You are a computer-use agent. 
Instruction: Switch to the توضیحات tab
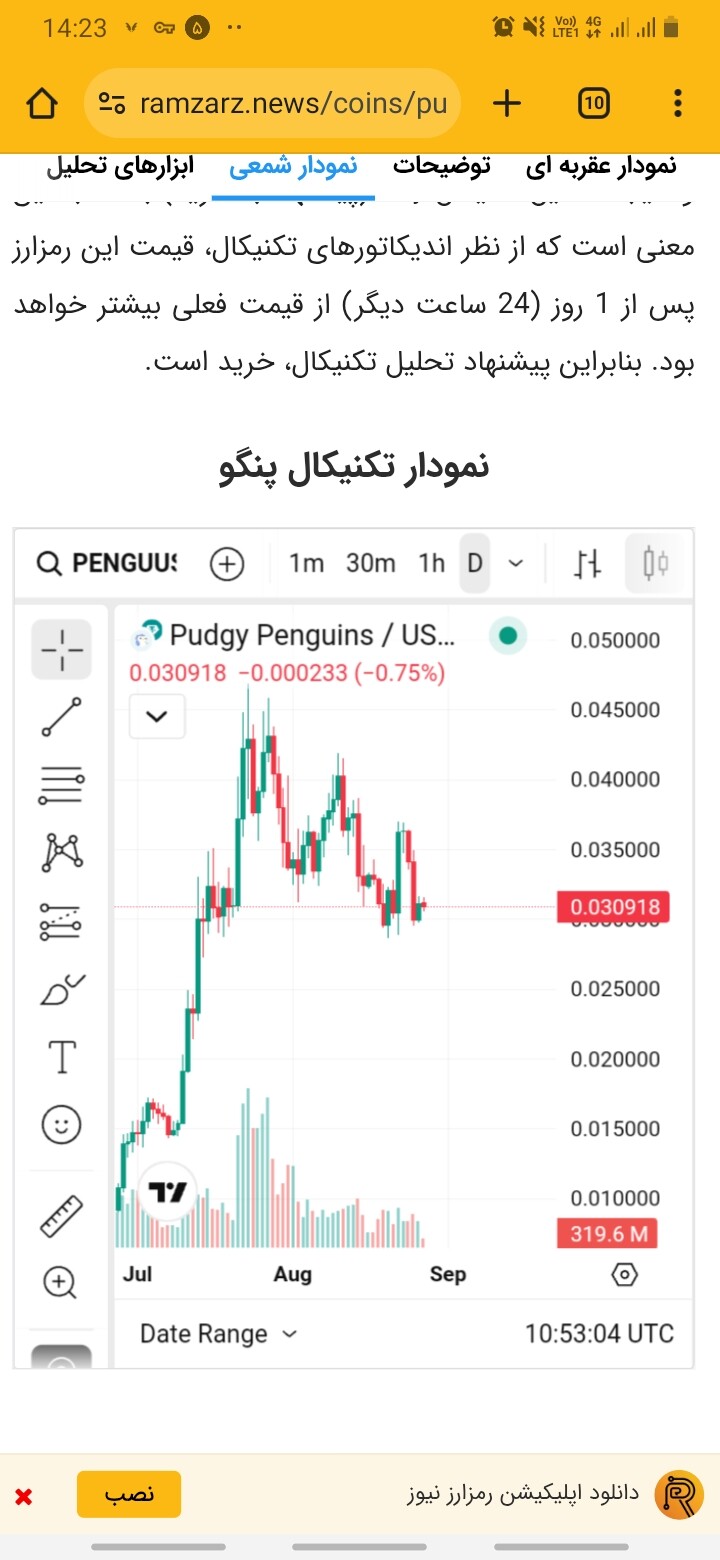tap(441, 166)
